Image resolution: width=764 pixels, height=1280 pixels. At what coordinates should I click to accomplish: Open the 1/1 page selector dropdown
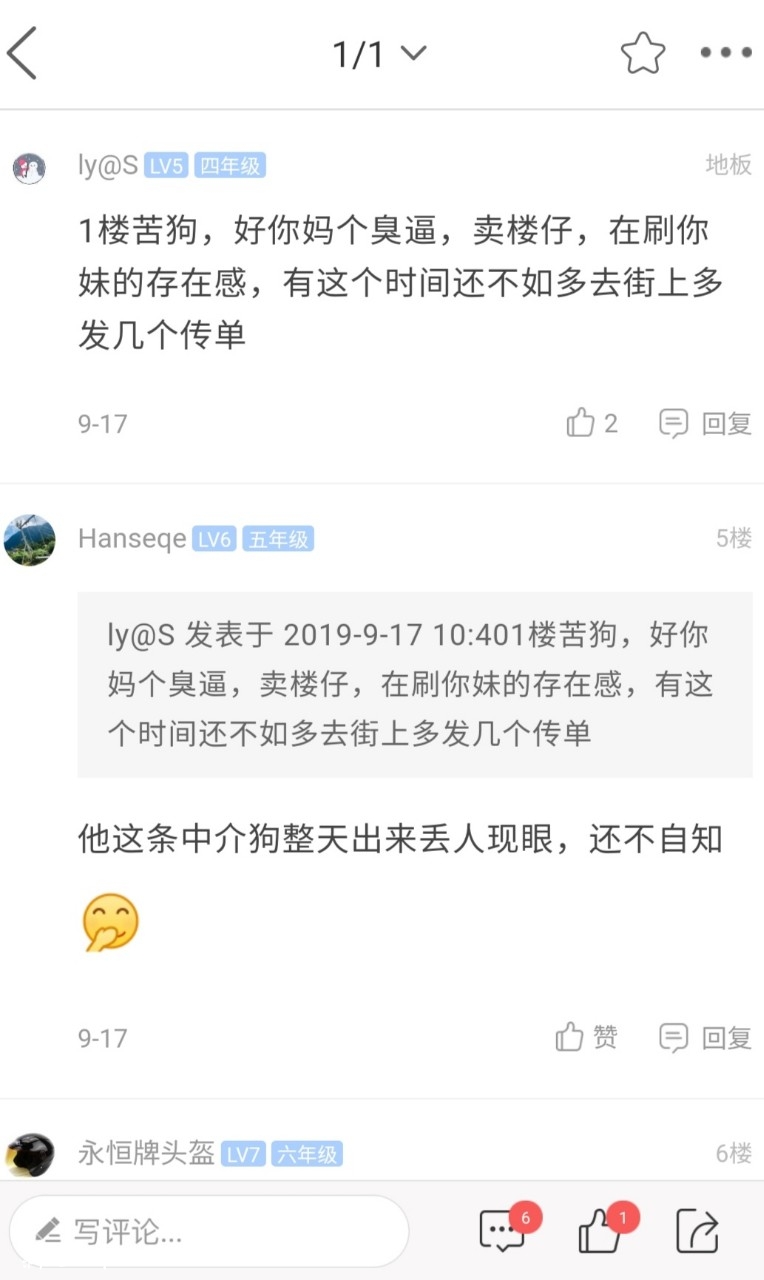379,54
